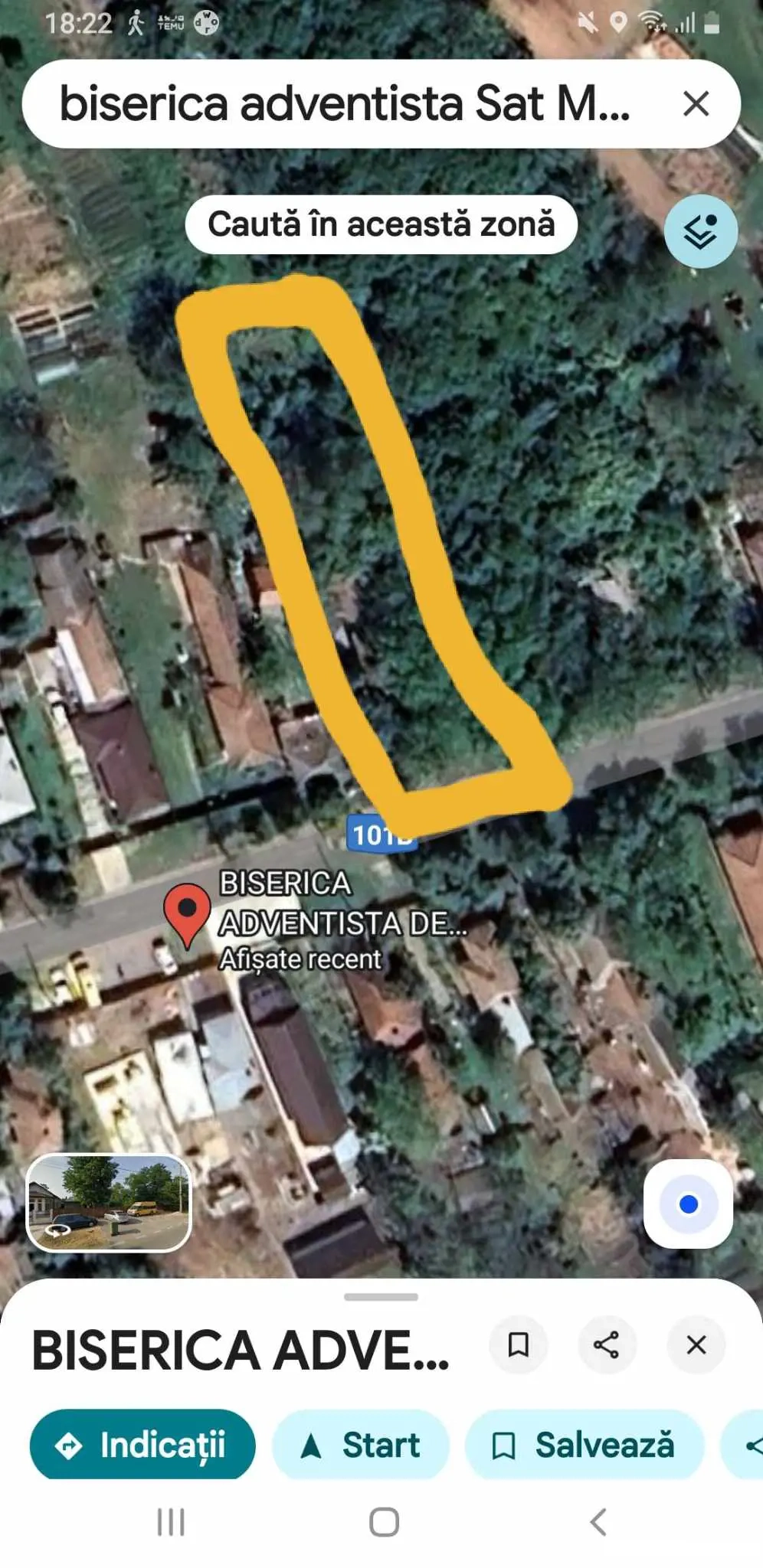The width and height of the screenshot is (763, 1568).
Task: Share this place via header share icon
Action: pyautogui.click(x=607, y=1344)
